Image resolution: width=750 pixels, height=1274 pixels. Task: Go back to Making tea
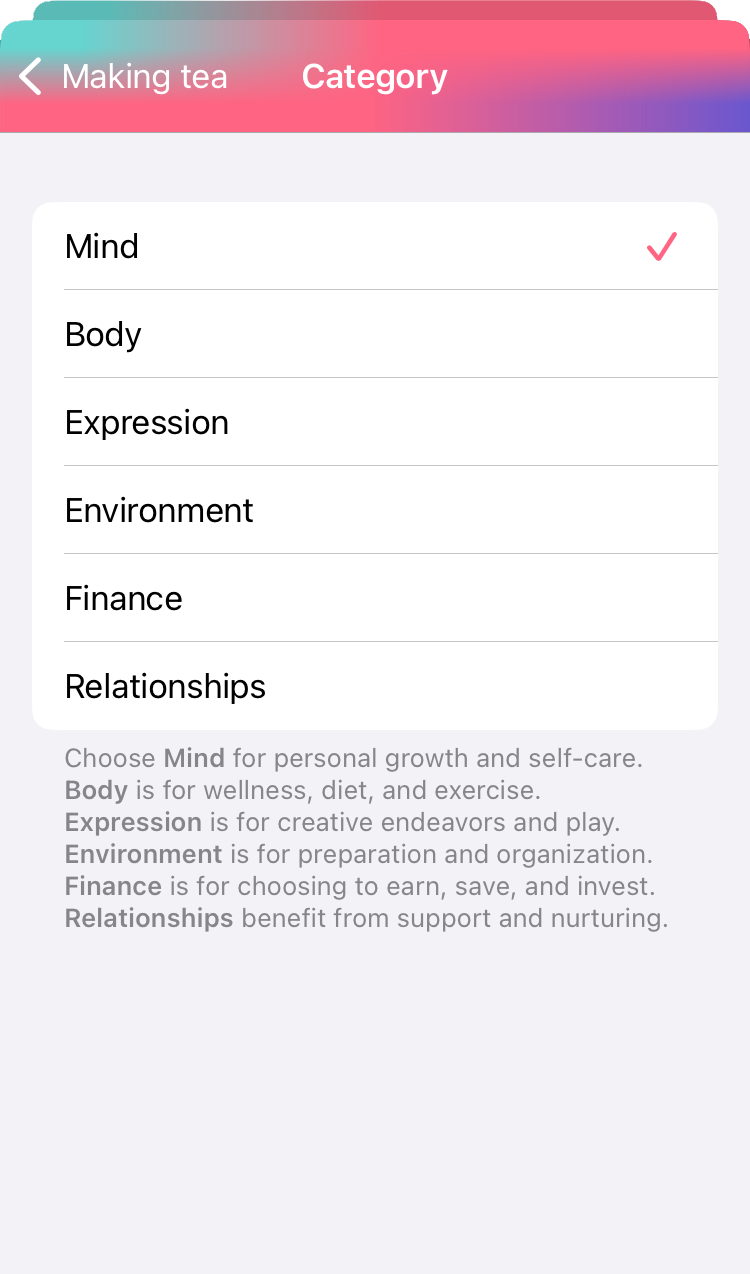[x=122, y=77]
